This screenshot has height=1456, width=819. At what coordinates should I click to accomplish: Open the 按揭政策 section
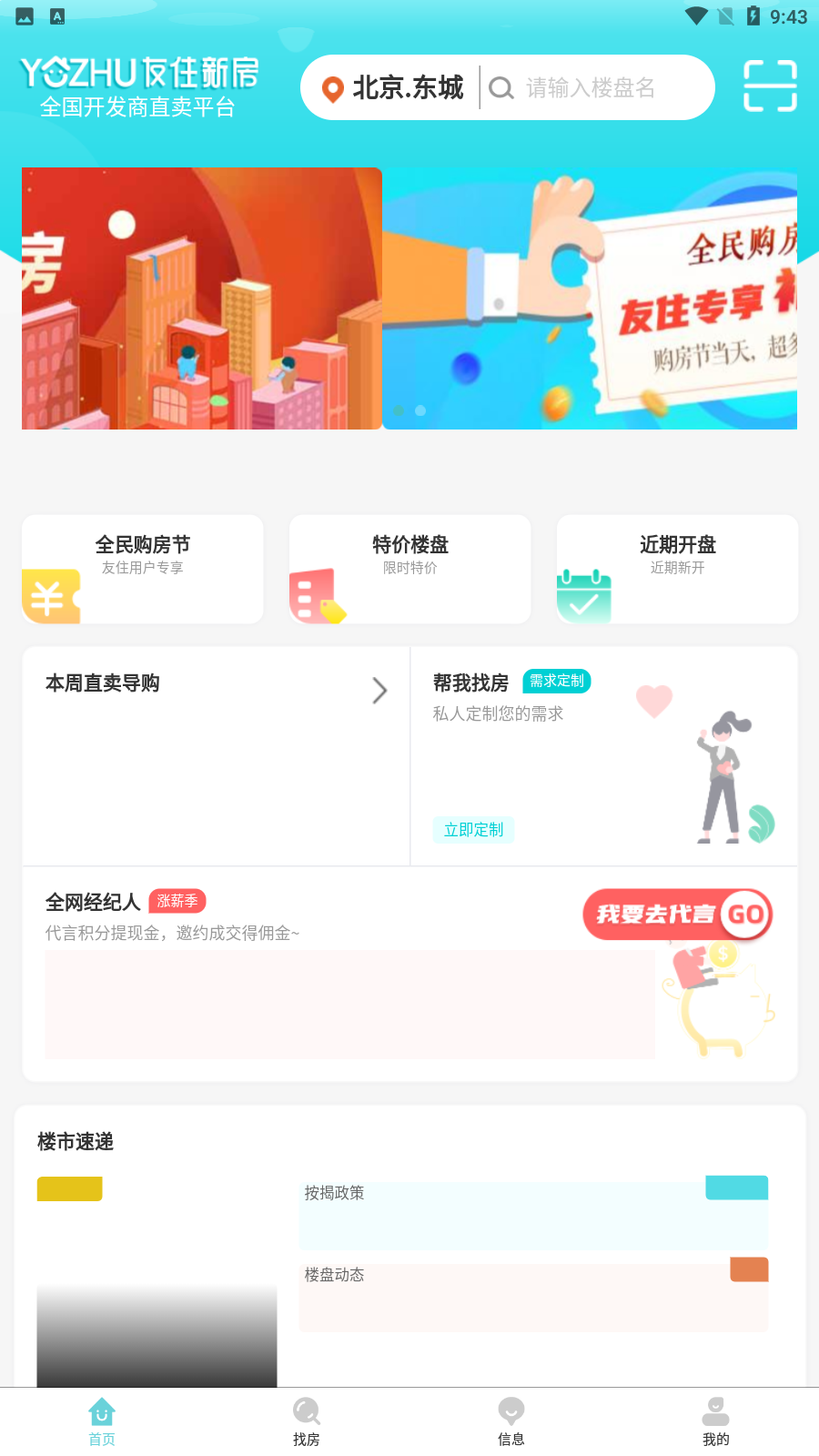coord(533,1215)
